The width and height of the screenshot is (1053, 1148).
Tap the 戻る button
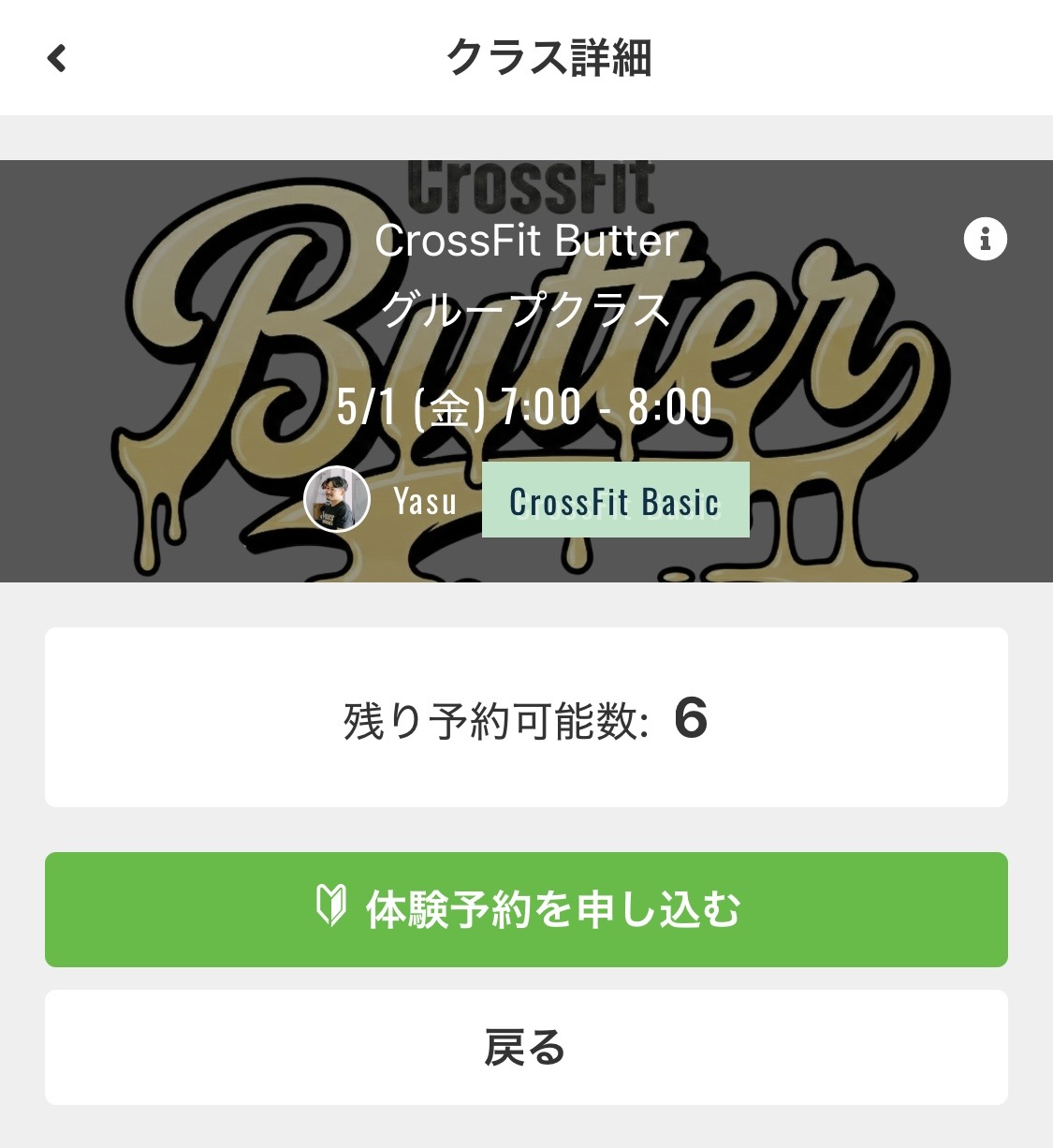526,1047
